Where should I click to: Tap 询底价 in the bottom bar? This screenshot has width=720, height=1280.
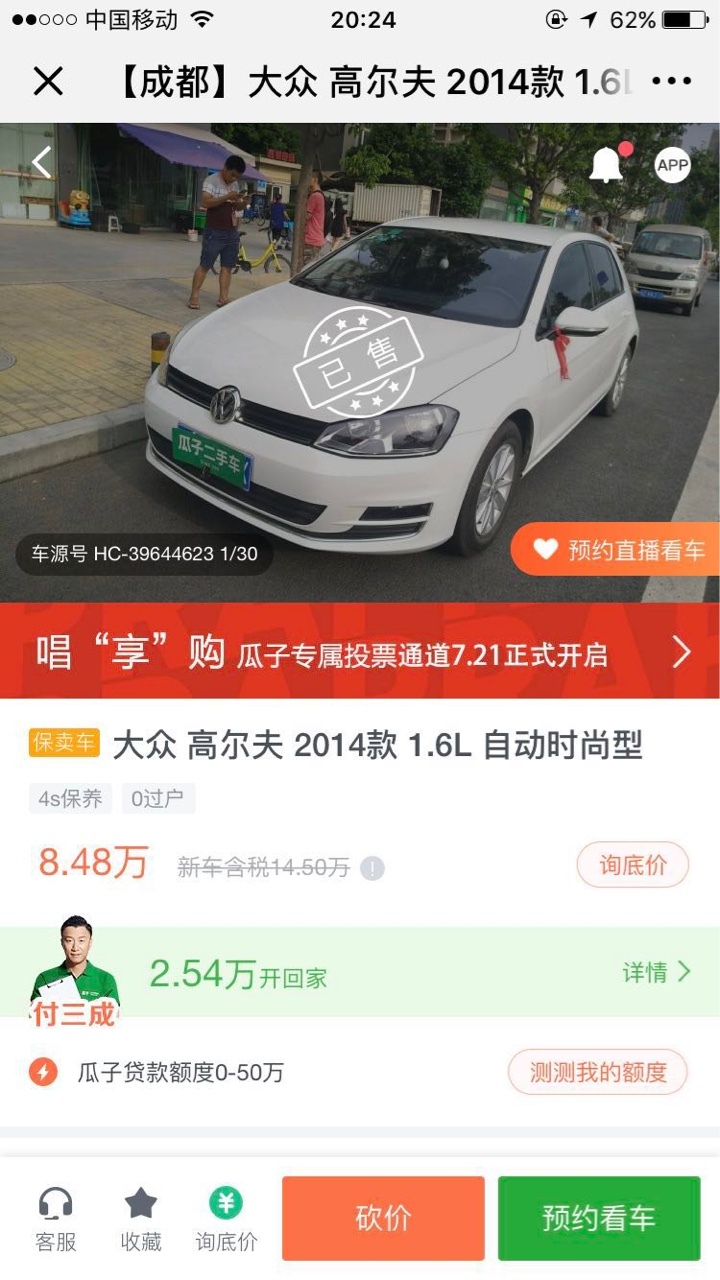226,1219
